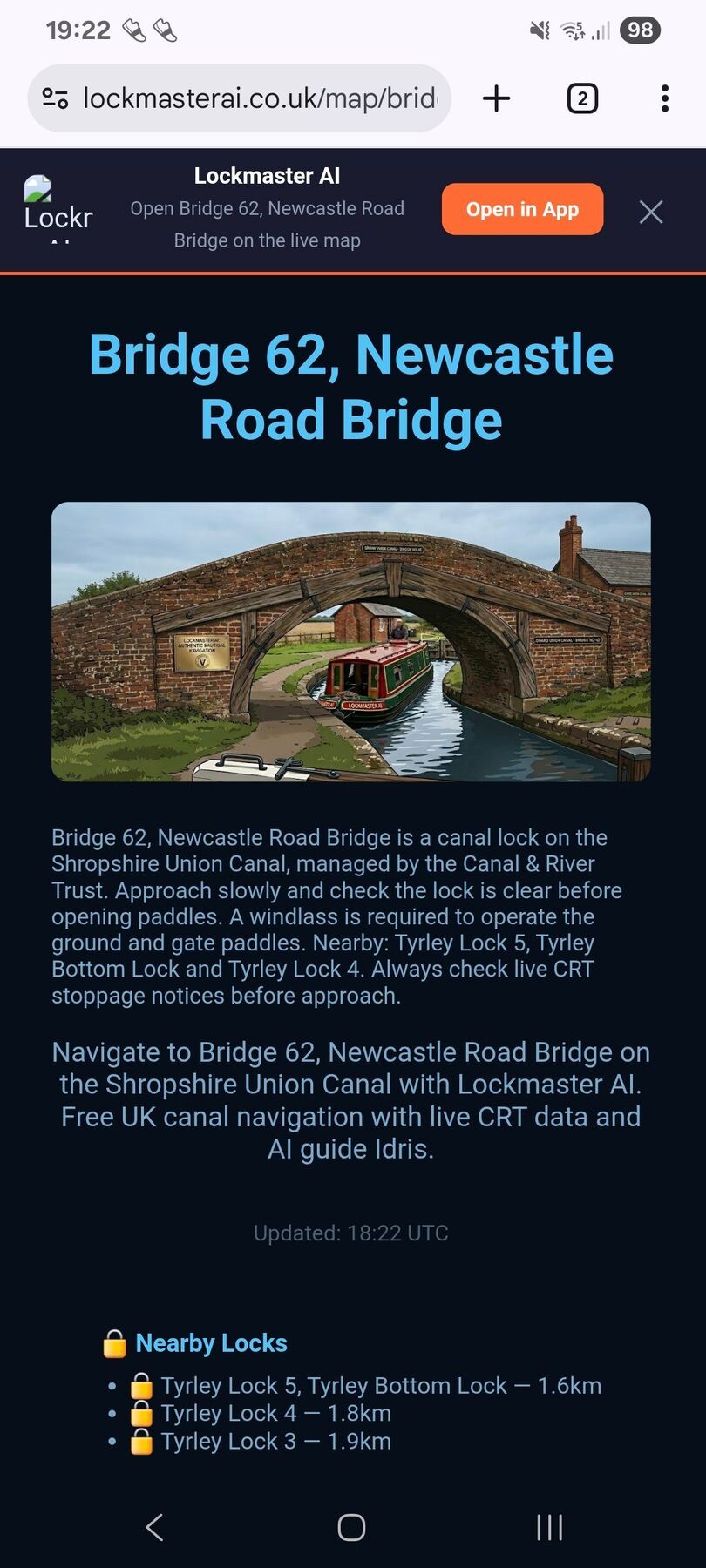This screenshot has width=706, height=1568.
Task: Open the tab switcher showing 2 tabs
Action: coord(582,98)
